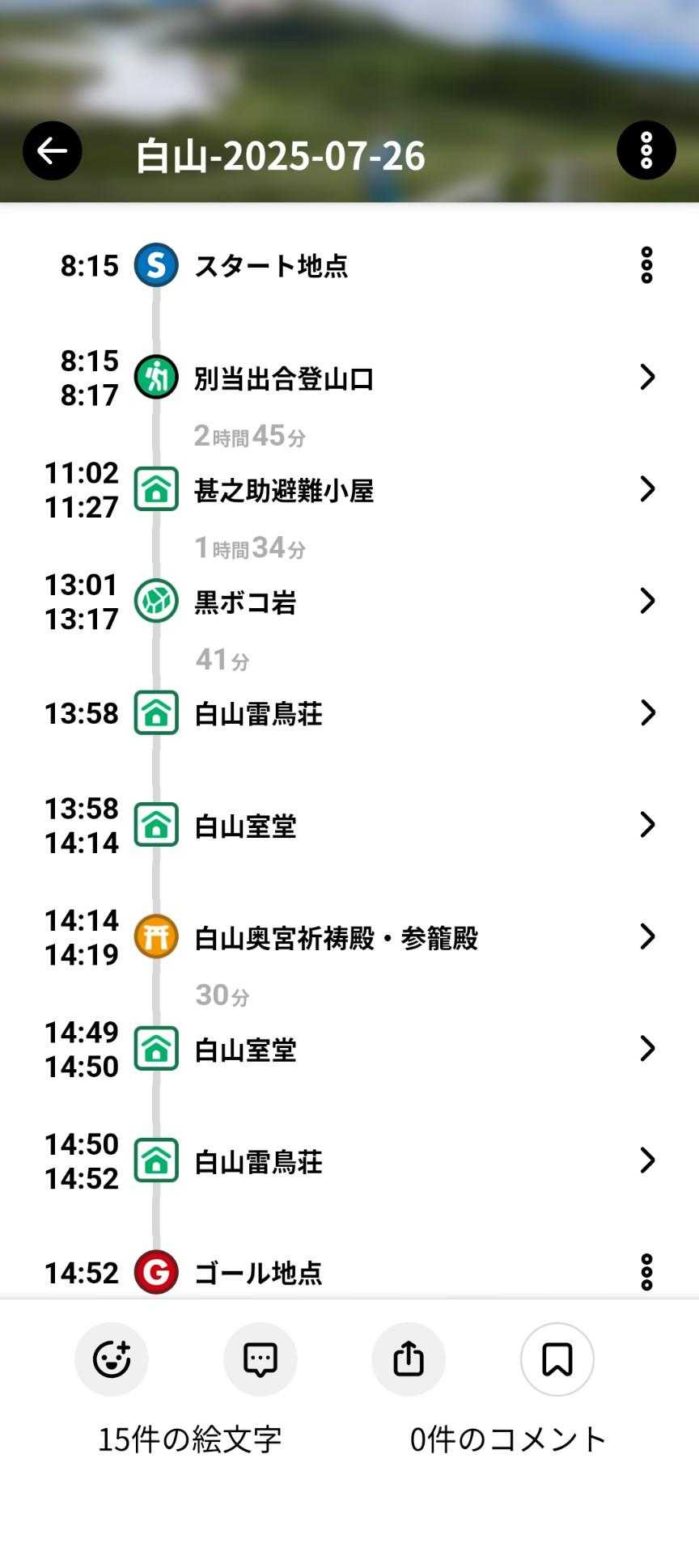Open the 別当出合登山口 checkpoint
The image size is (699, 1568).
[349, 378]
